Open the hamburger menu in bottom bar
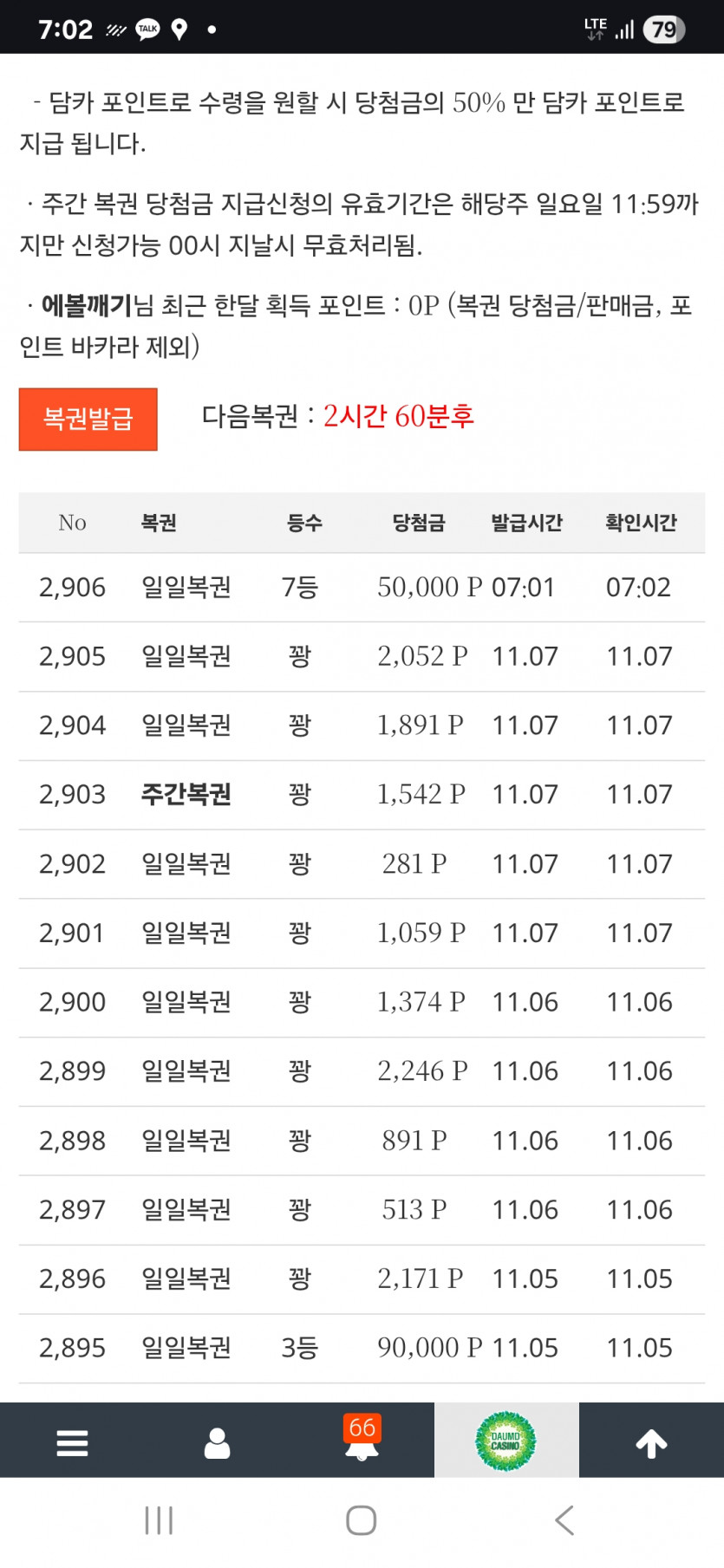 [x=72, y=1440]
